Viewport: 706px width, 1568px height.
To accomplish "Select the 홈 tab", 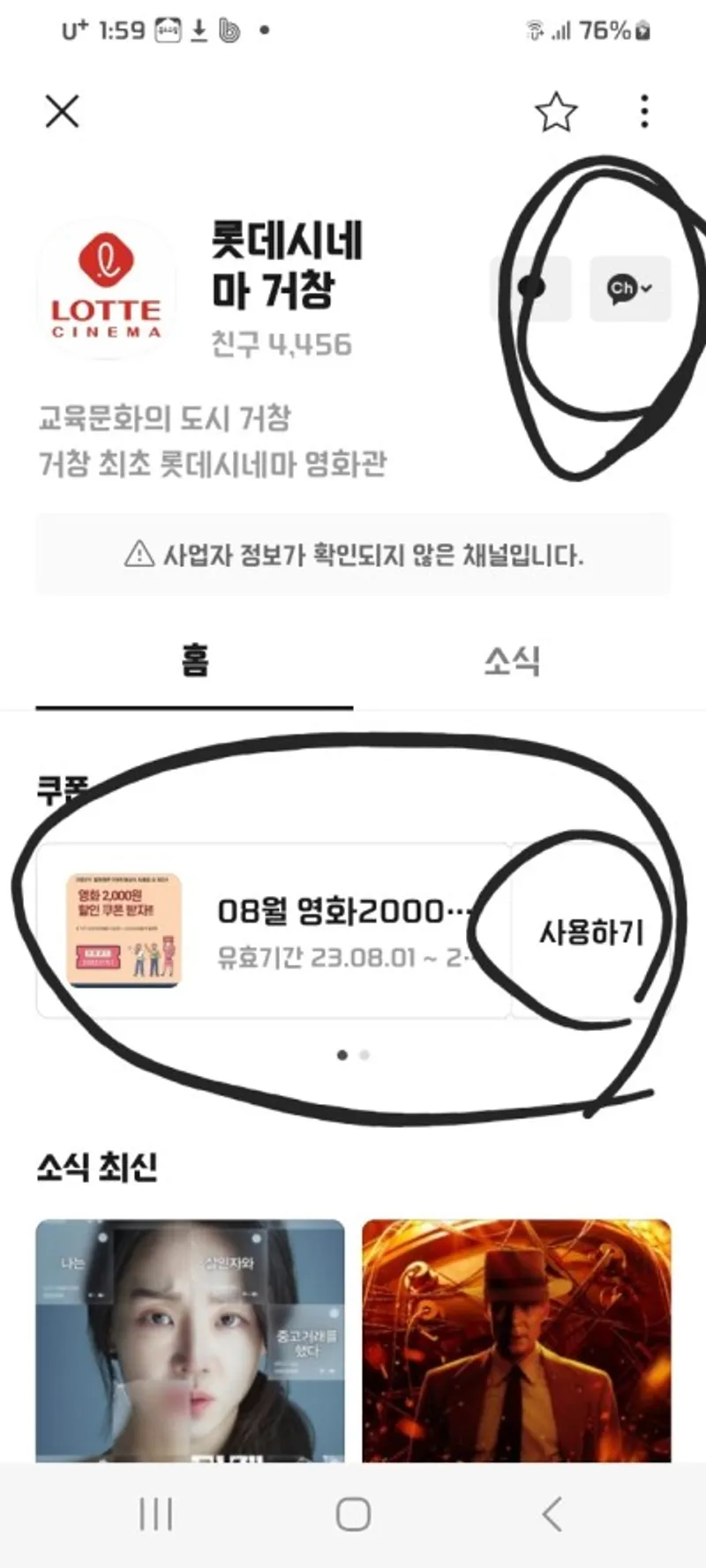I will 195,661.
